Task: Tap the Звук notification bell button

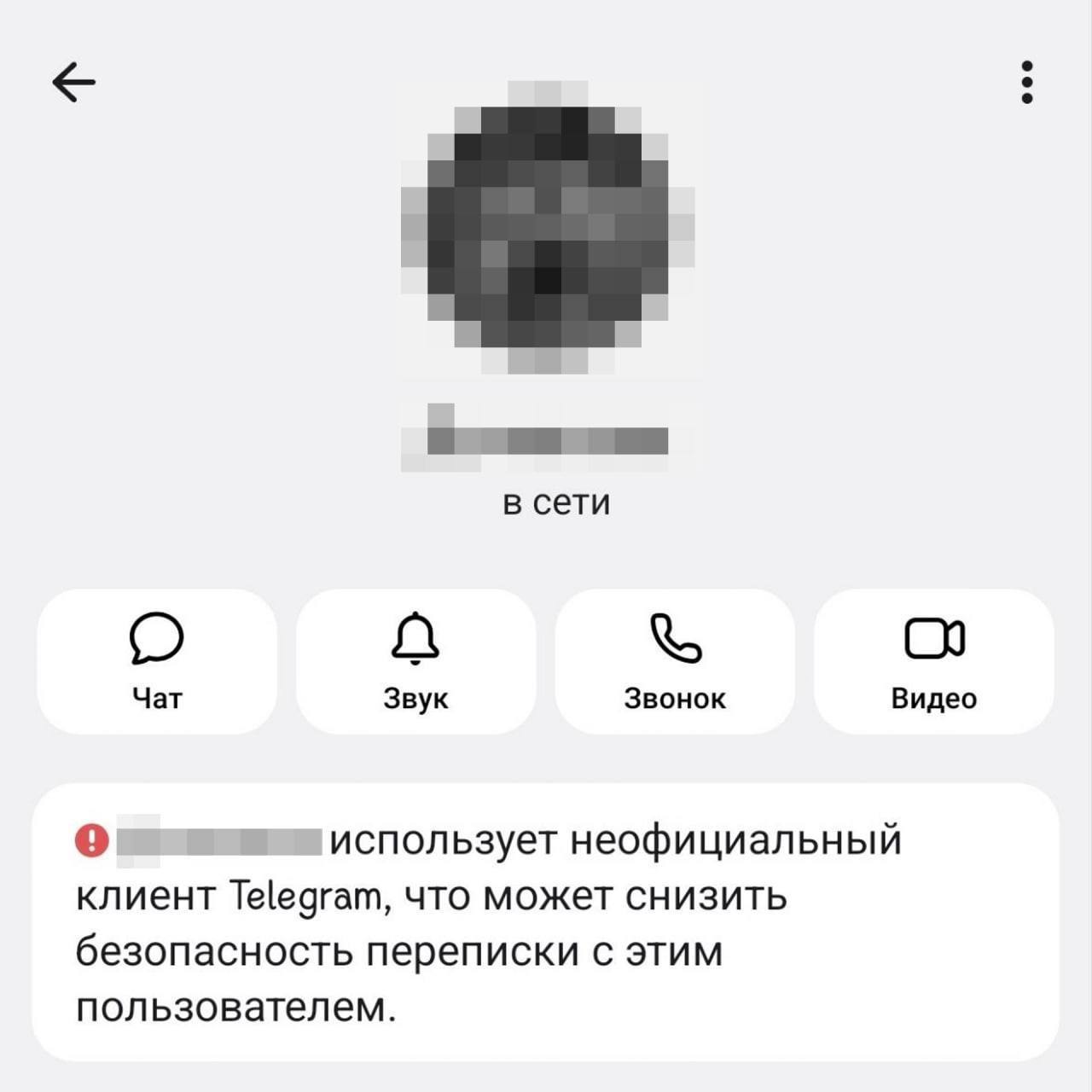Action: pos(415,661)
